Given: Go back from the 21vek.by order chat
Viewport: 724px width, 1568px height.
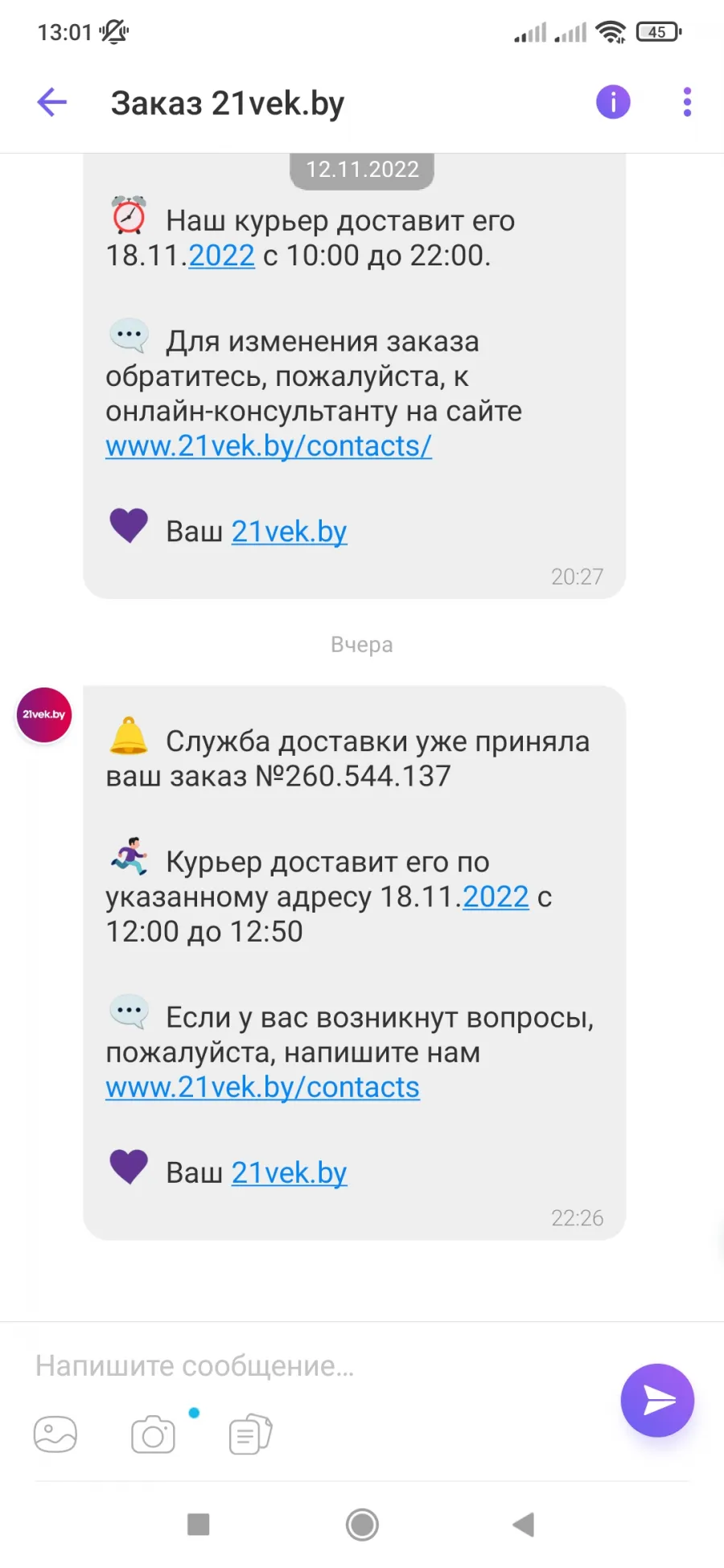Looking at the screenshot, I should tap(52, 102).
